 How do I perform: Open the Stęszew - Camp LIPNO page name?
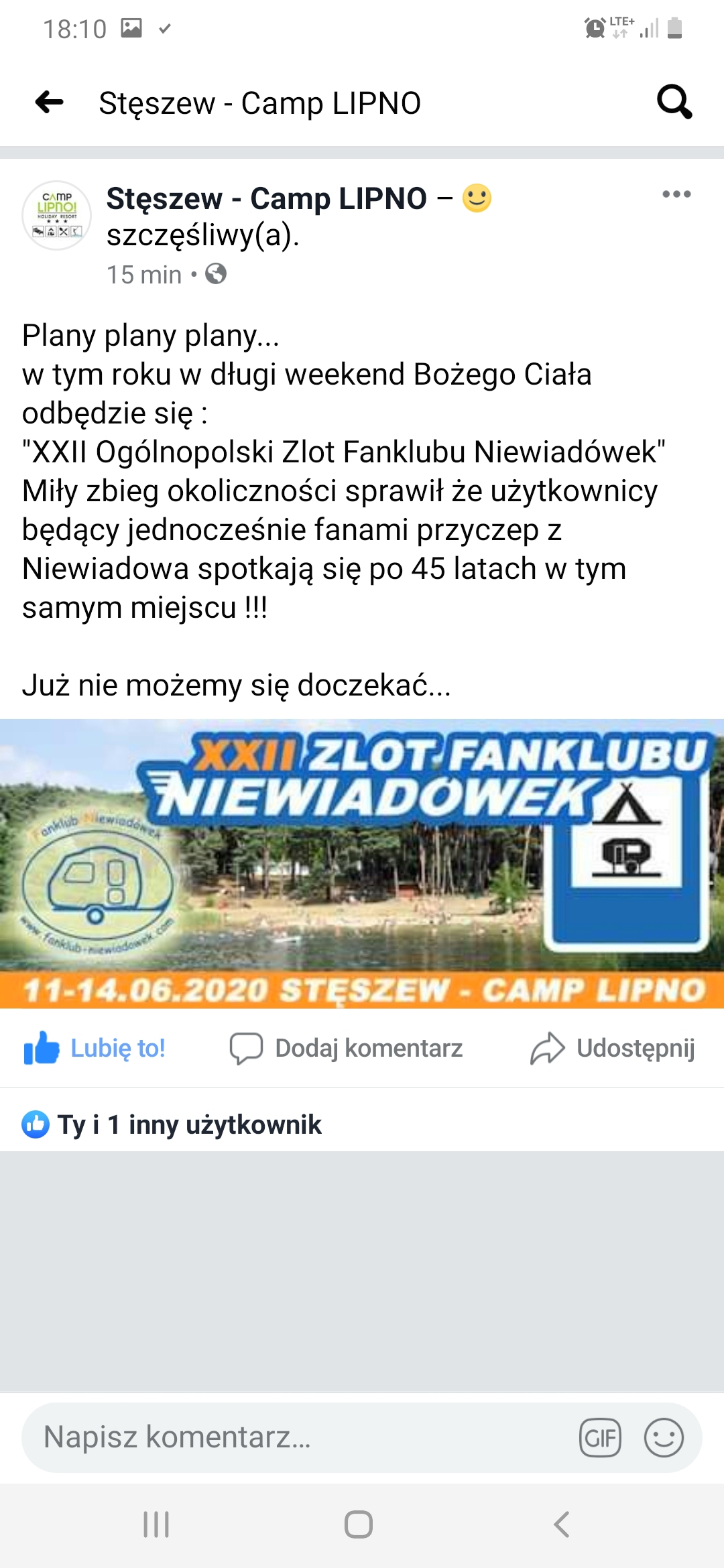coord(266,199)
